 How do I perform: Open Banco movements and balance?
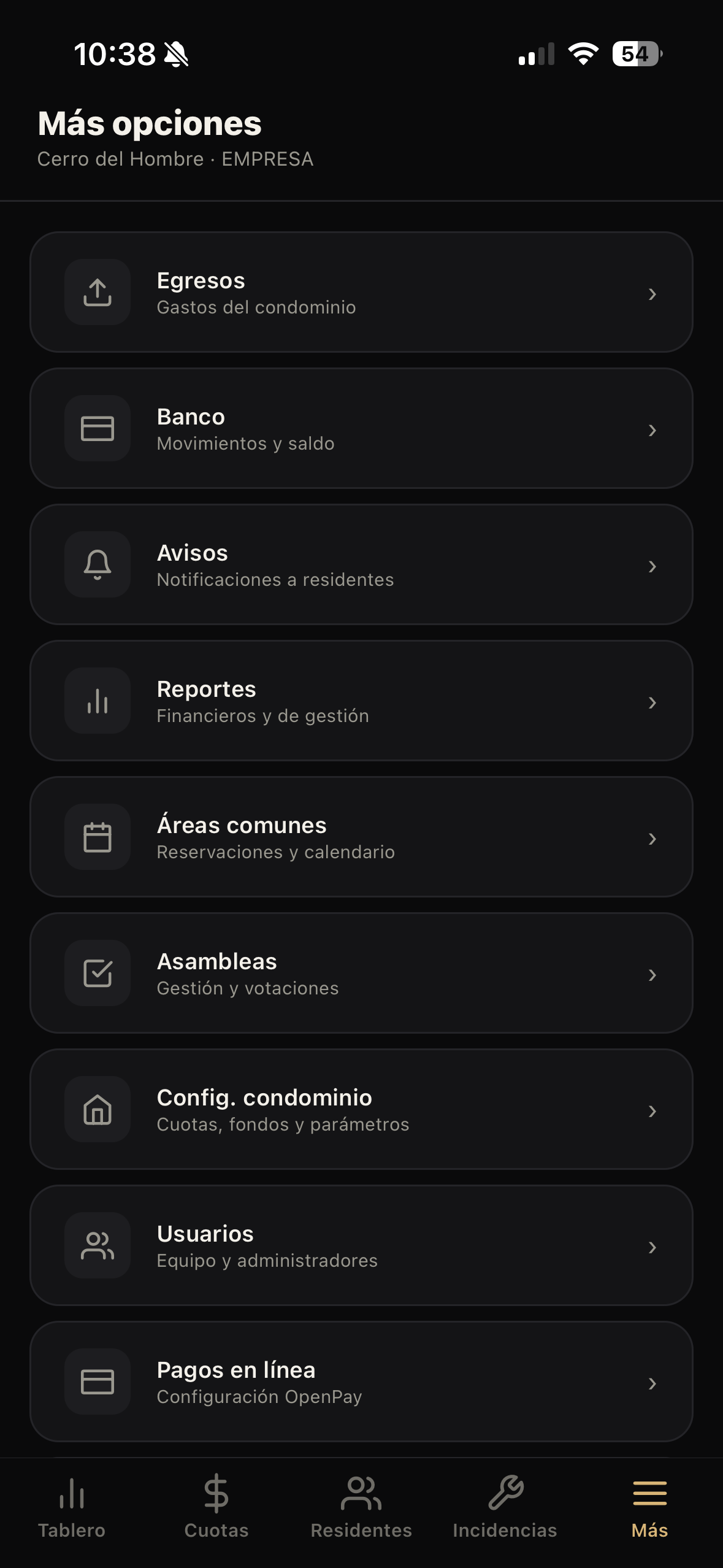[x=361, y=428]
